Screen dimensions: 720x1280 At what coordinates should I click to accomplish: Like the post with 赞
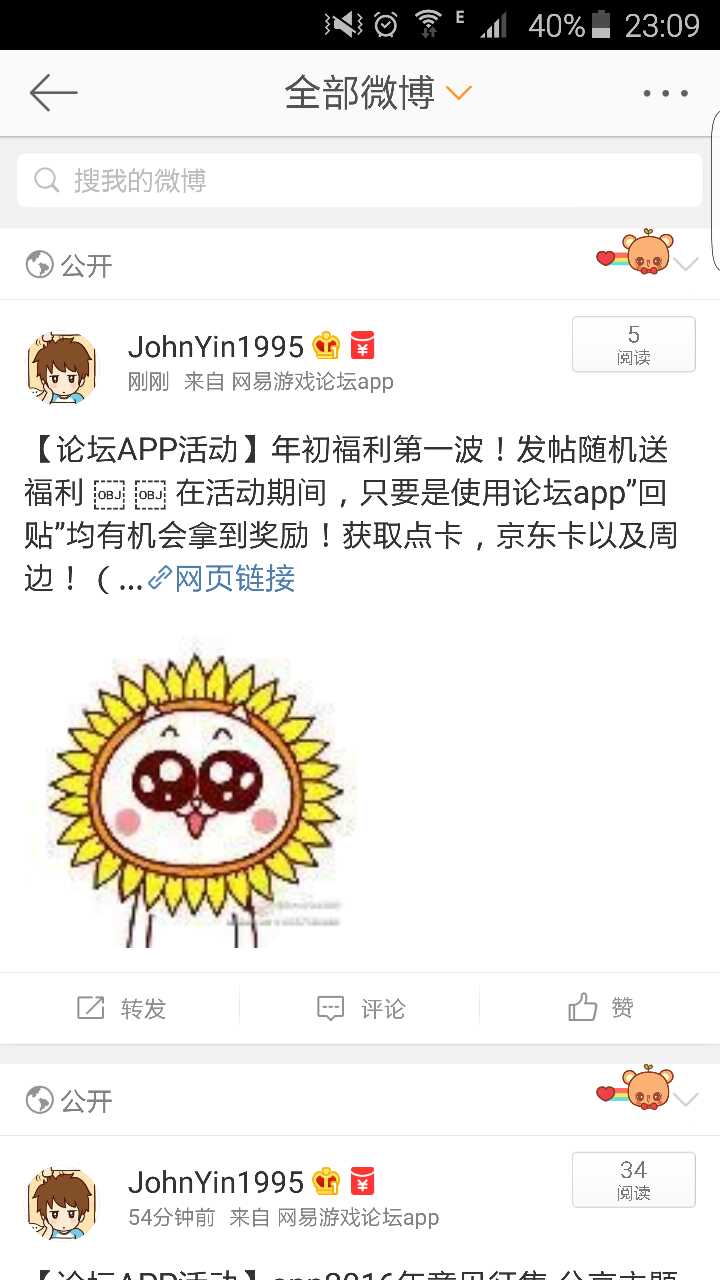[x=600, y=1008]
